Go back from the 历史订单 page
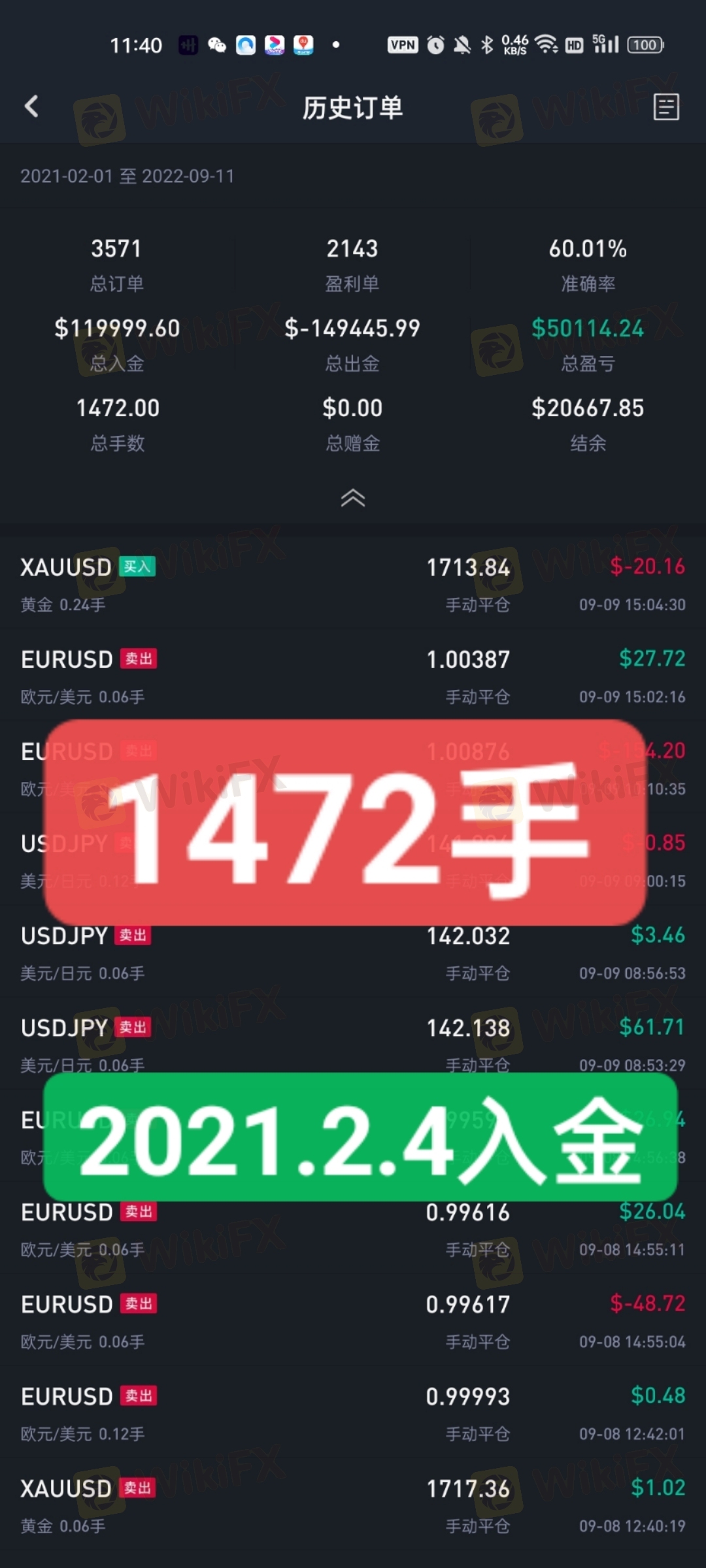Viewport: 706px width, 1568px height. coord(31,106)
